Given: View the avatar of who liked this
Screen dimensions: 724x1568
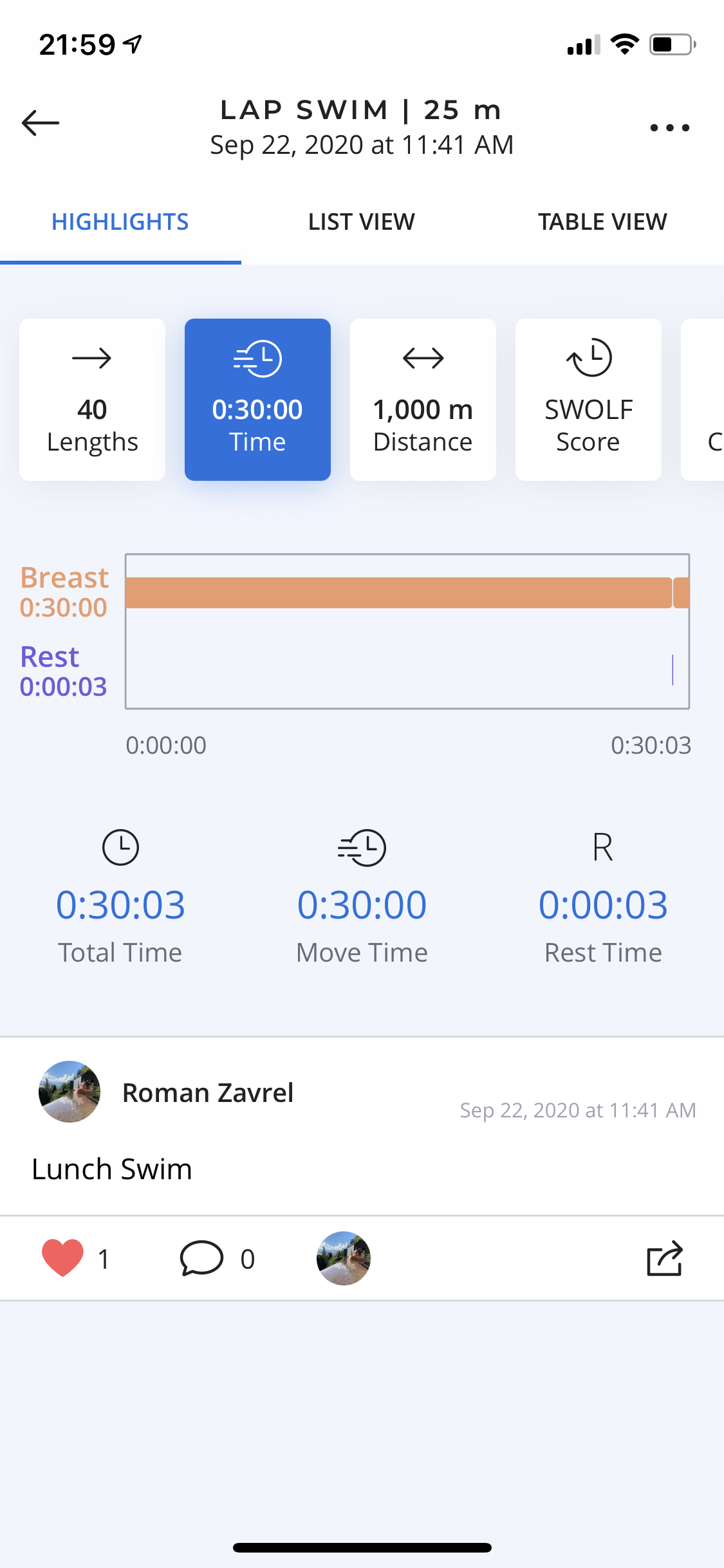Looking at the screenshot, I should (x=344, y=1258).
